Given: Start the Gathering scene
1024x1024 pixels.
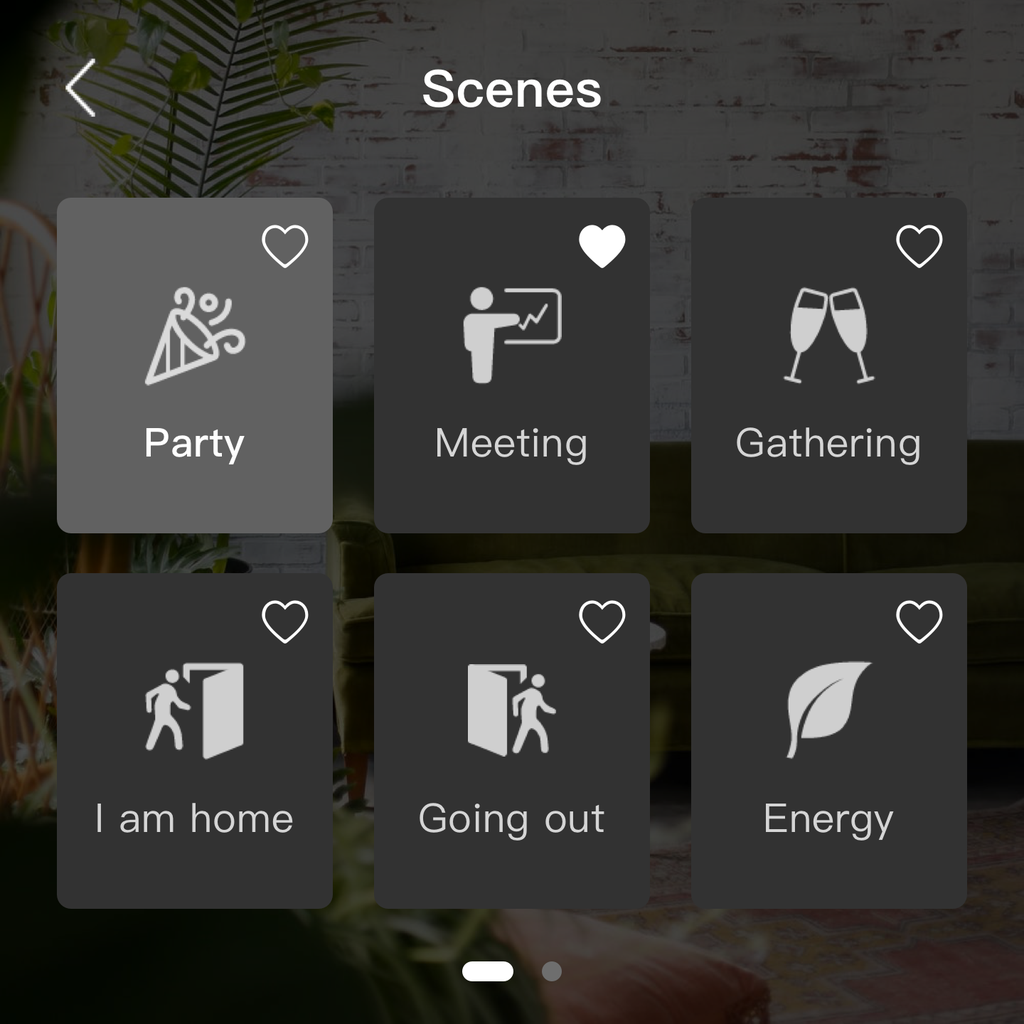Looking at the screenshot, I should point(828,380).
